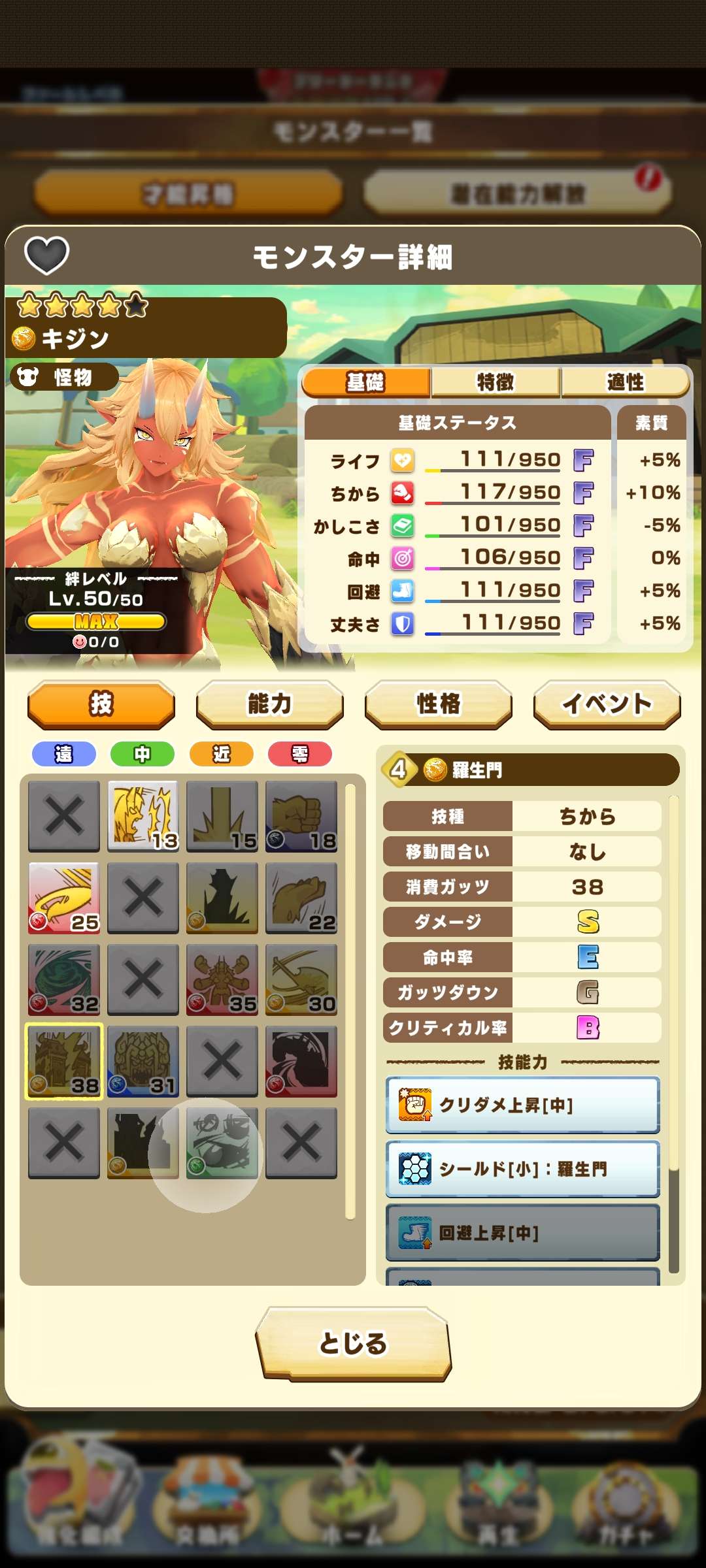Image resolution: width=706 pixels, height=1568 pixels.
Task: Open シールド[小]:羅生門 skill ability
Action: click(522, 1169)
